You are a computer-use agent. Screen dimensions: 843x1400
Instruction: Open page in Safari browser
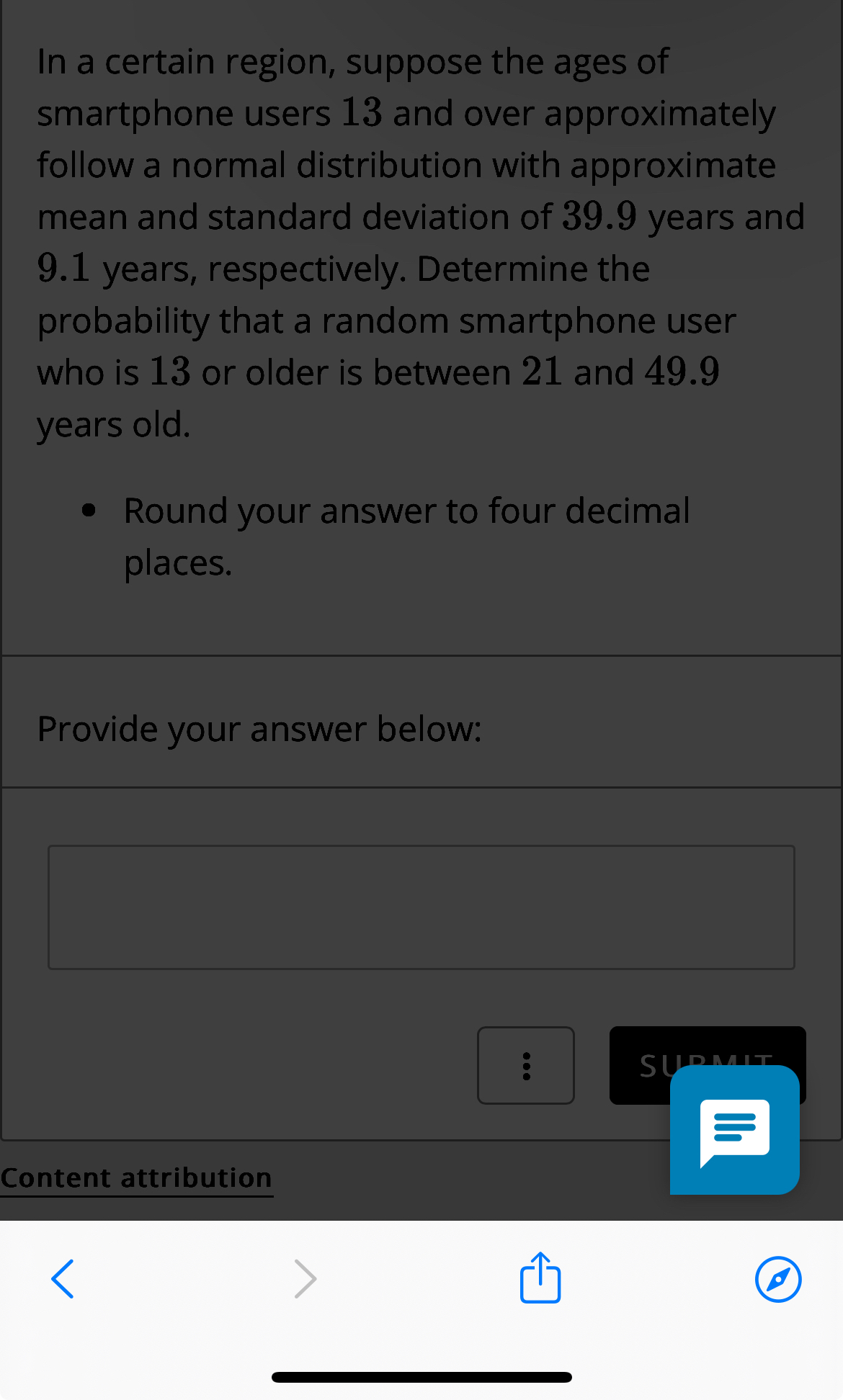778,1279
